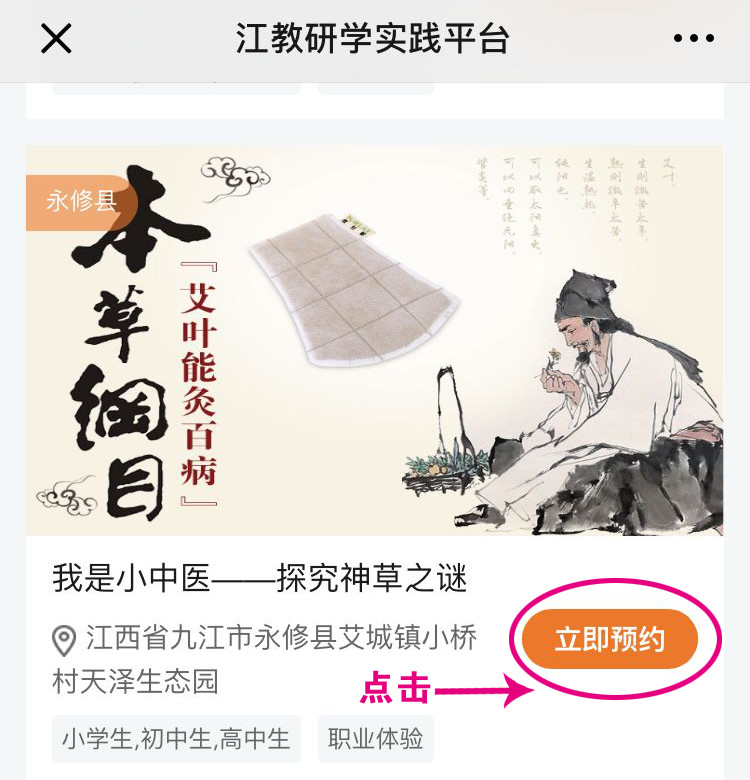Open the three-dot more options menu

(694, 39)
